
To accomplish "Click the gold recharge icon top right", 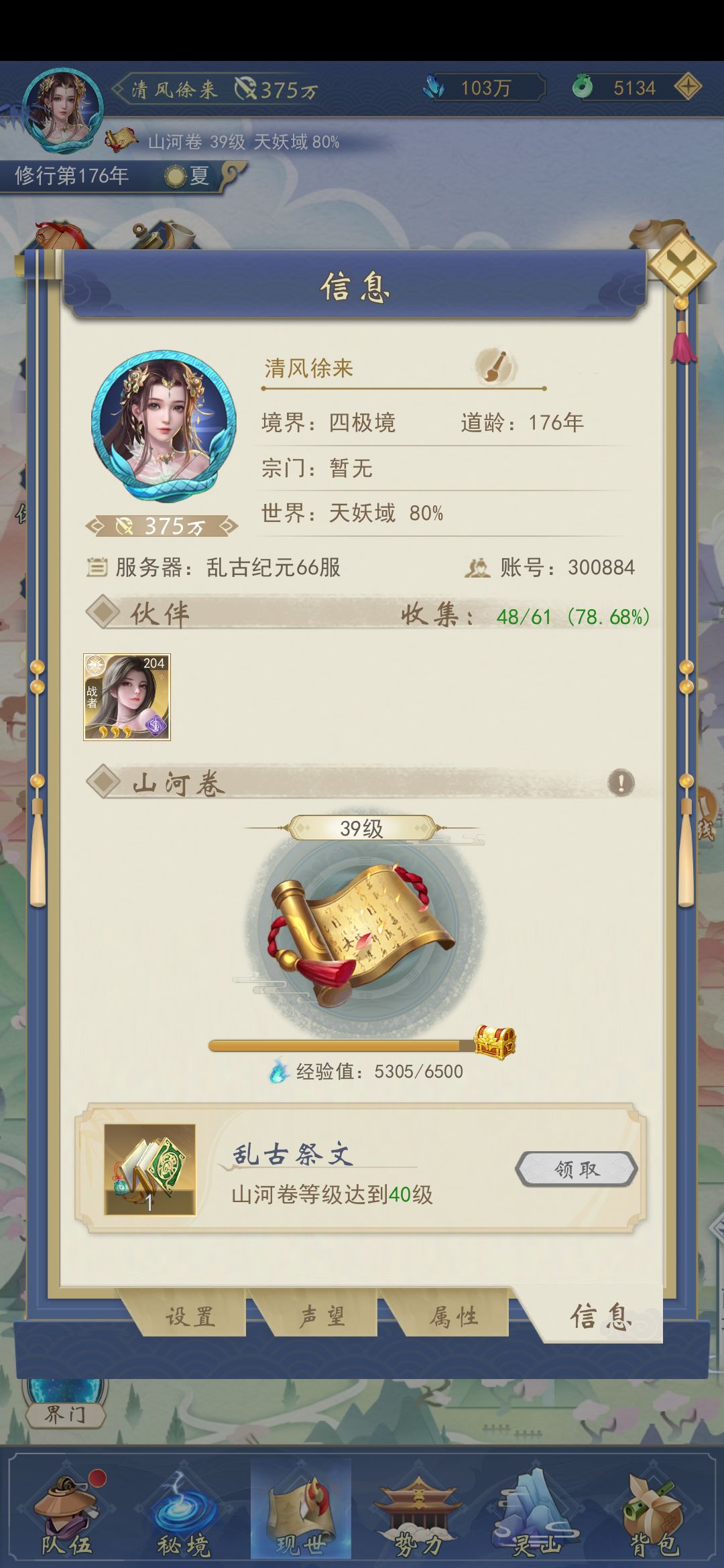I will click(x=687, y=86).
